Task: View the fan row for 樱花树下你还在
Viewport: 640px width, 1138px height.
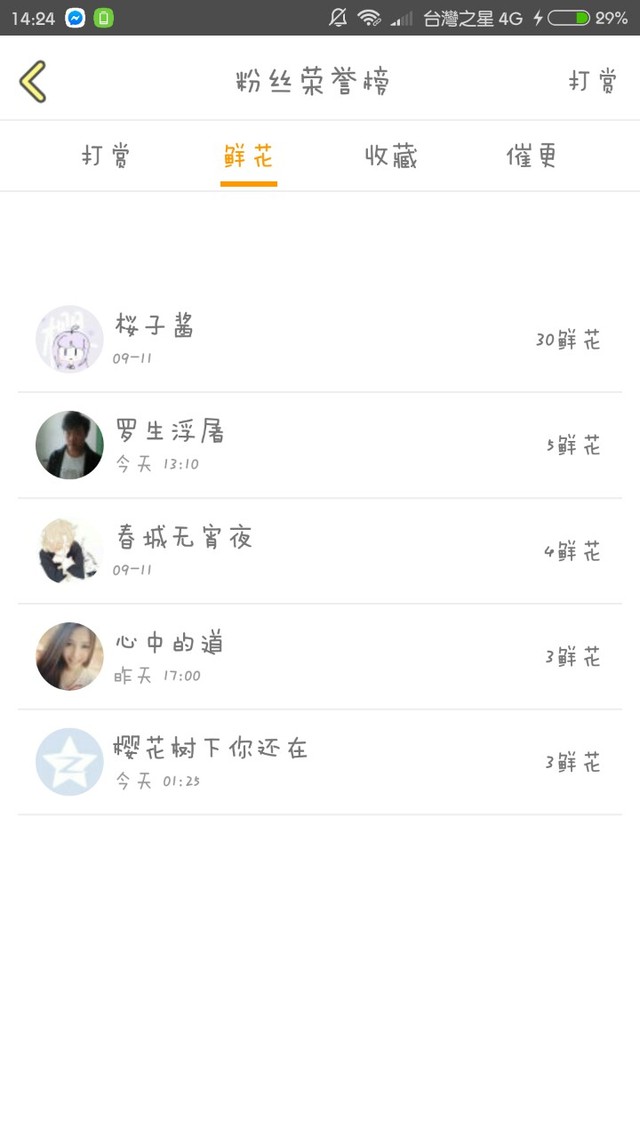Action: click(320, 762)
